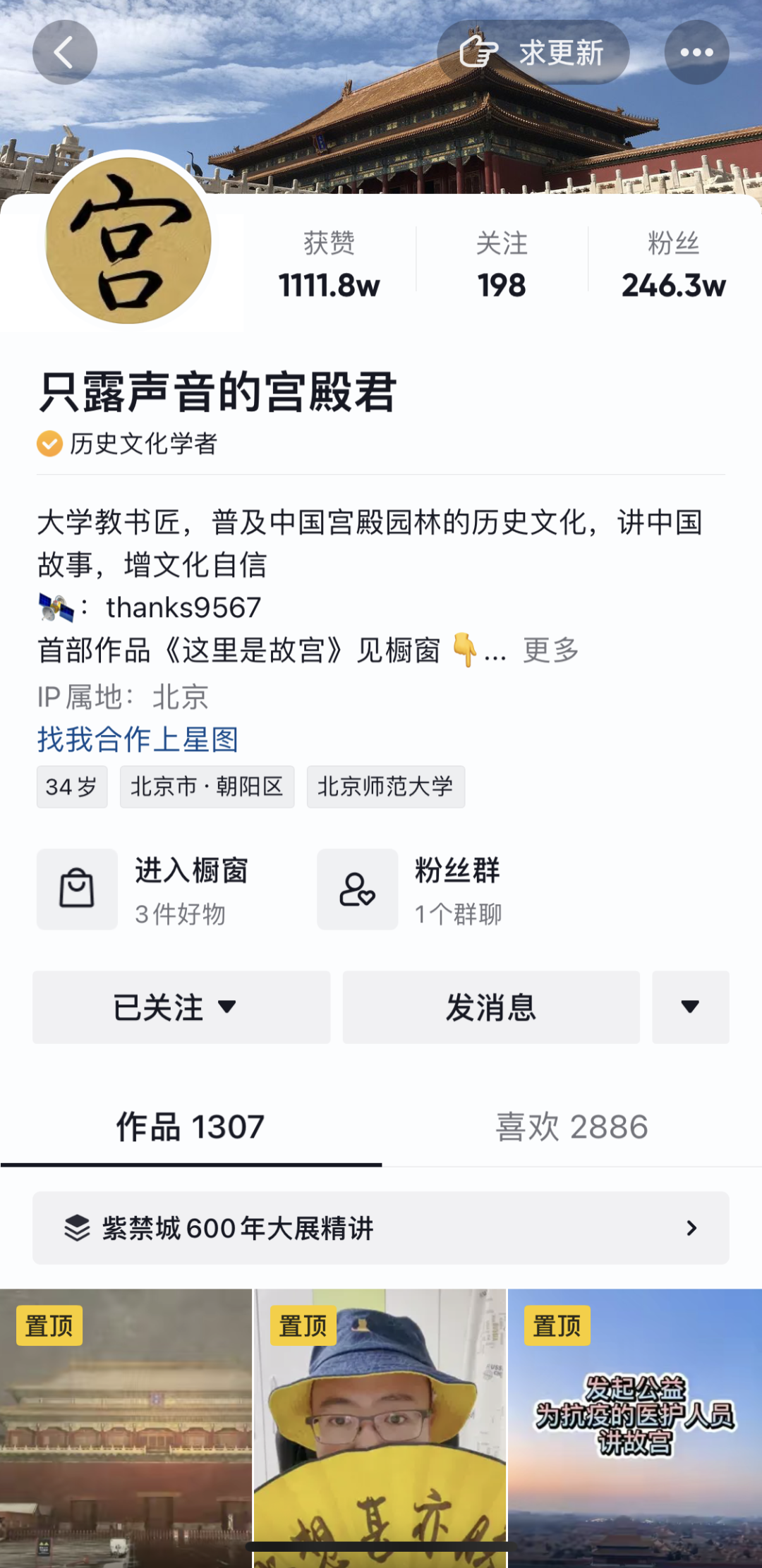Play the pinned video with the yellow fan
This screenshot has height=1568, width=762.
(380, 1432)
